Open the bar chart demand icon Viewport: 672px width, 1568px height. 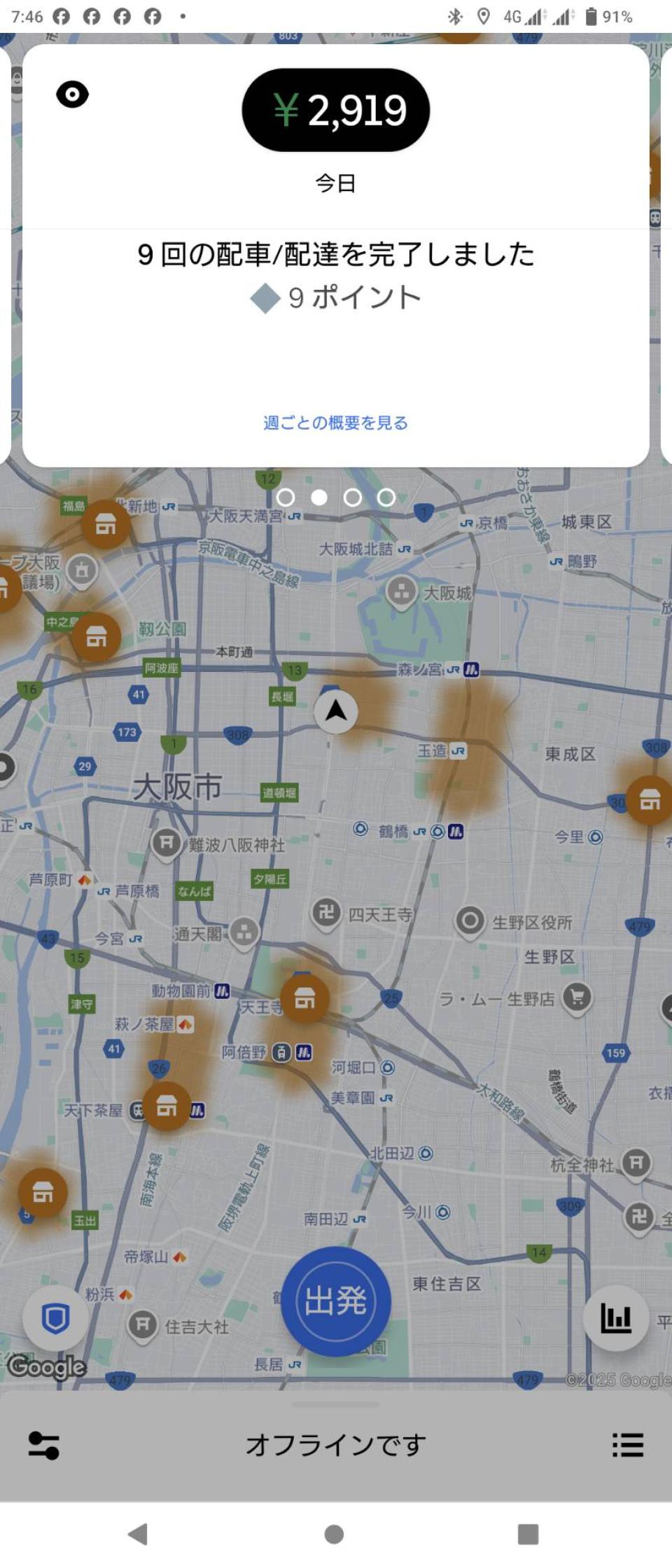[615, 1319]
